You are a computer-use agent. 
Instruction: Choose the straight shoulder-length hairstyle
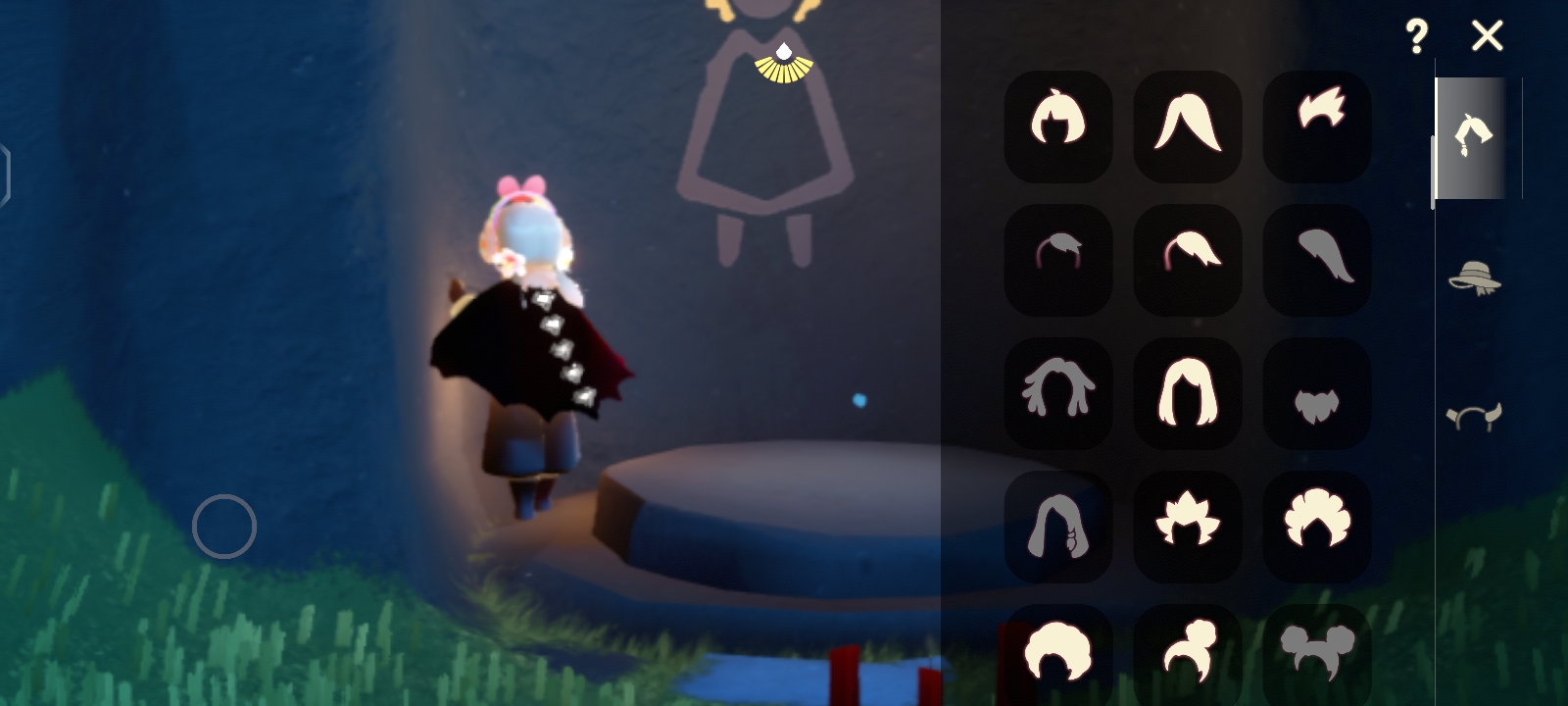coord(1188,392)
